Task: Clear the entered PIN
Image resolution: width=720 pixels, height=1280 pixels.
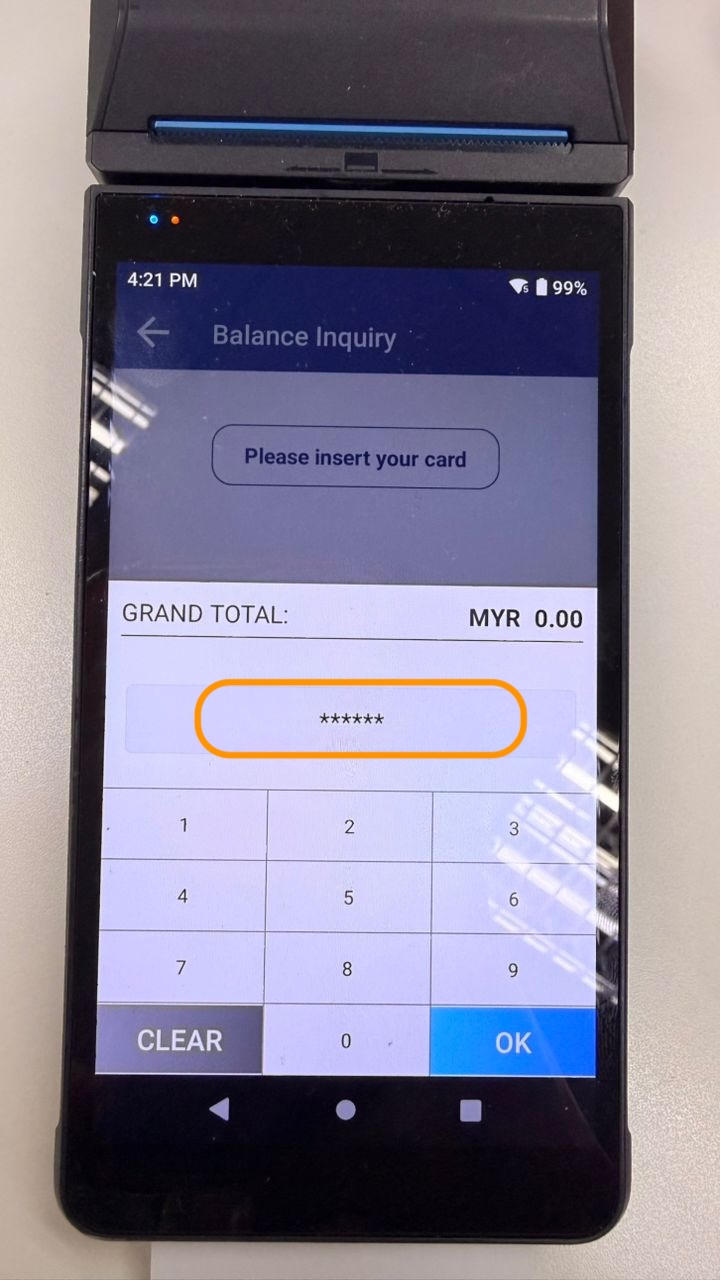Action: [x=180, y=1041]
